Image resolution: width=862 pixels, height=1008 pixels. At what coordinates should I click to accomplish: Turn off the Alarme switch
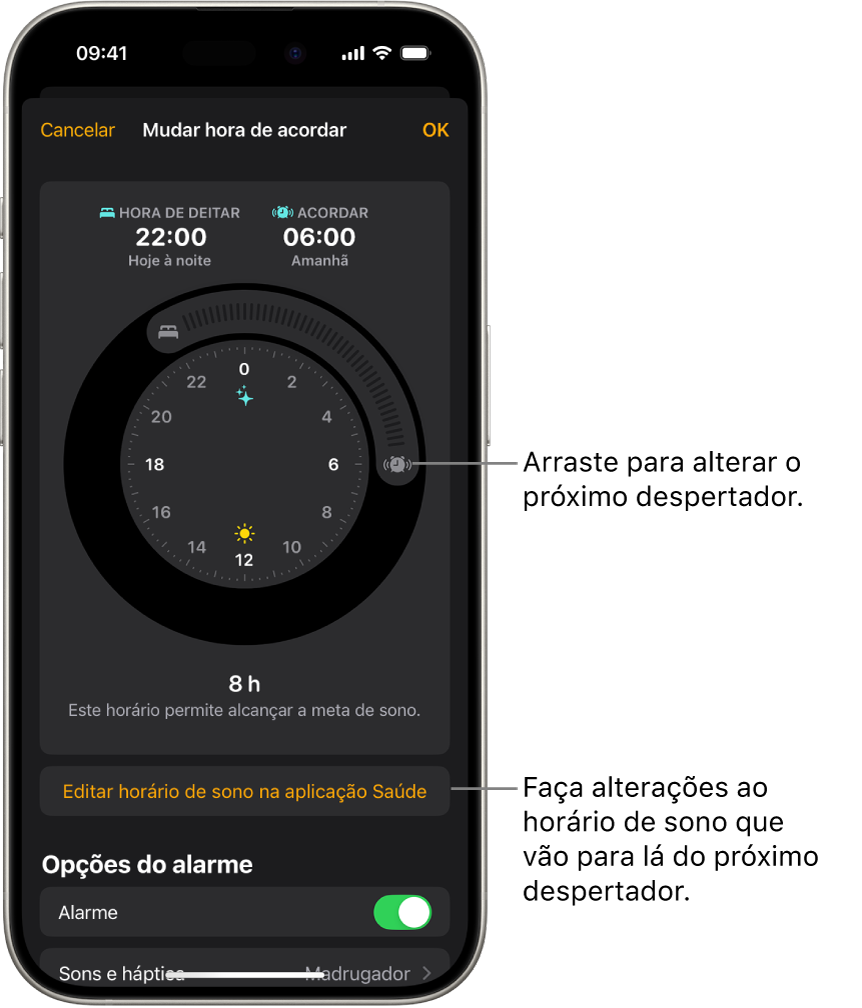402,913
